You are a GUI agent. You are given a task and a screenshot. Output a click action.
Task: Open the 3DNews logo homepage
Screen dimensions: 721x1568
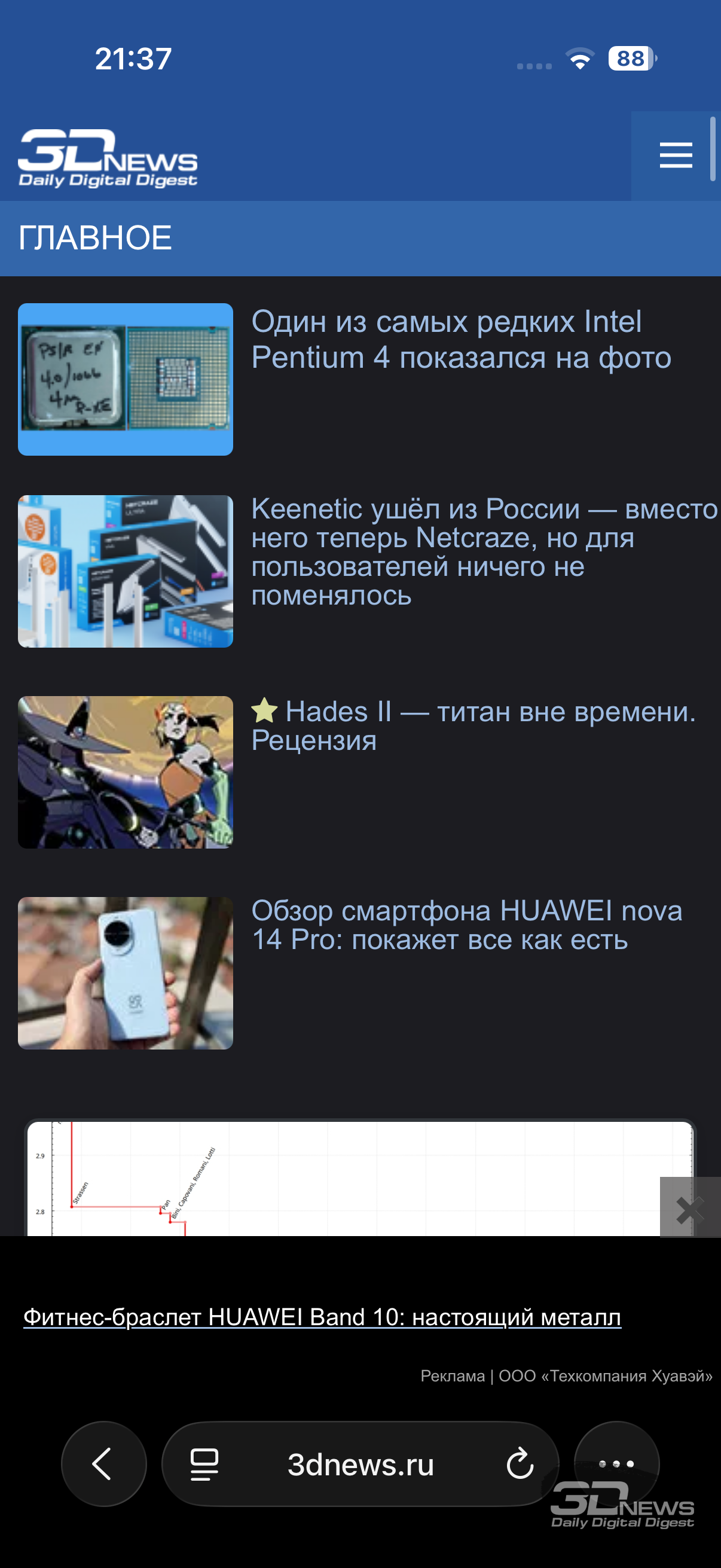coord(108,158)
